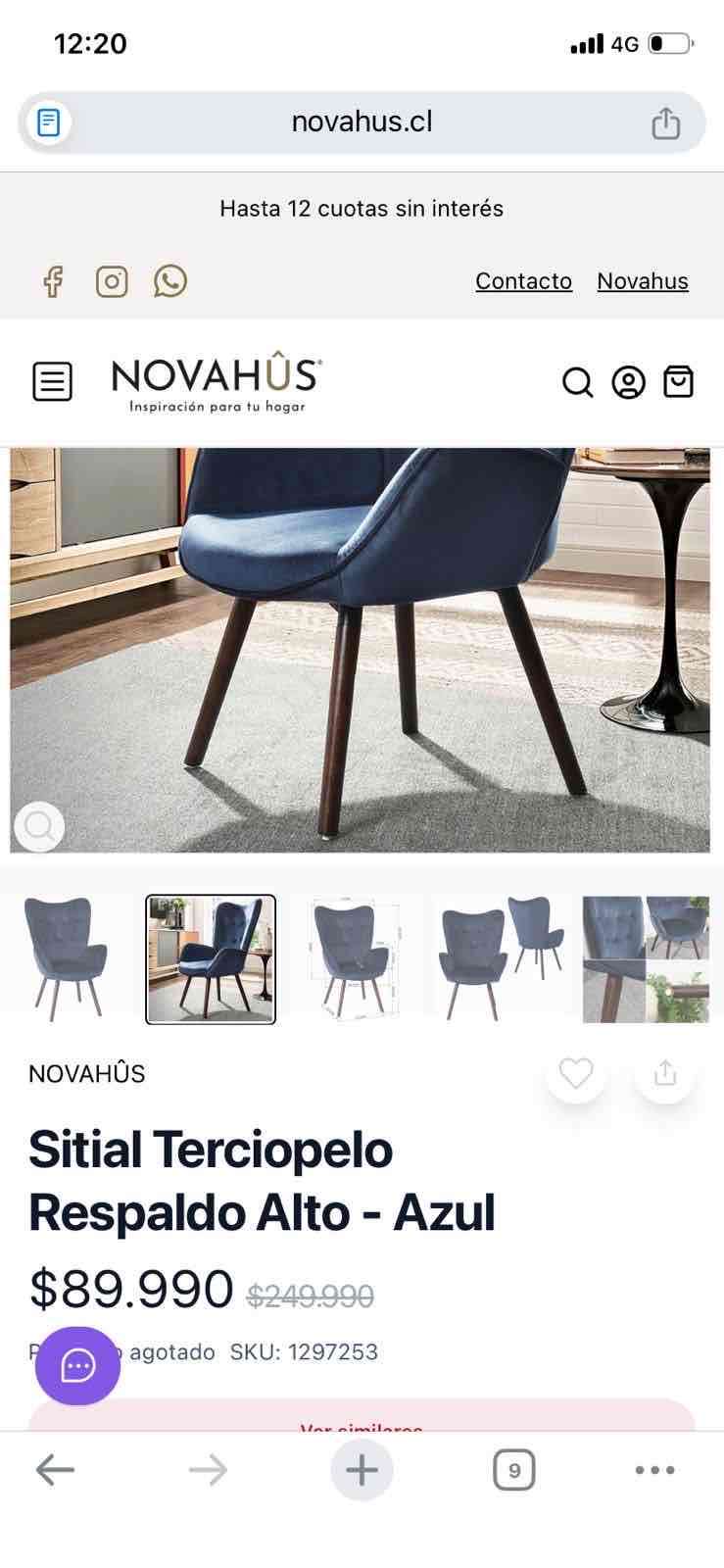Viewport: 724px width, 1568px height.
Task: Tap the Ver similares link
Action: point(362,1429)
